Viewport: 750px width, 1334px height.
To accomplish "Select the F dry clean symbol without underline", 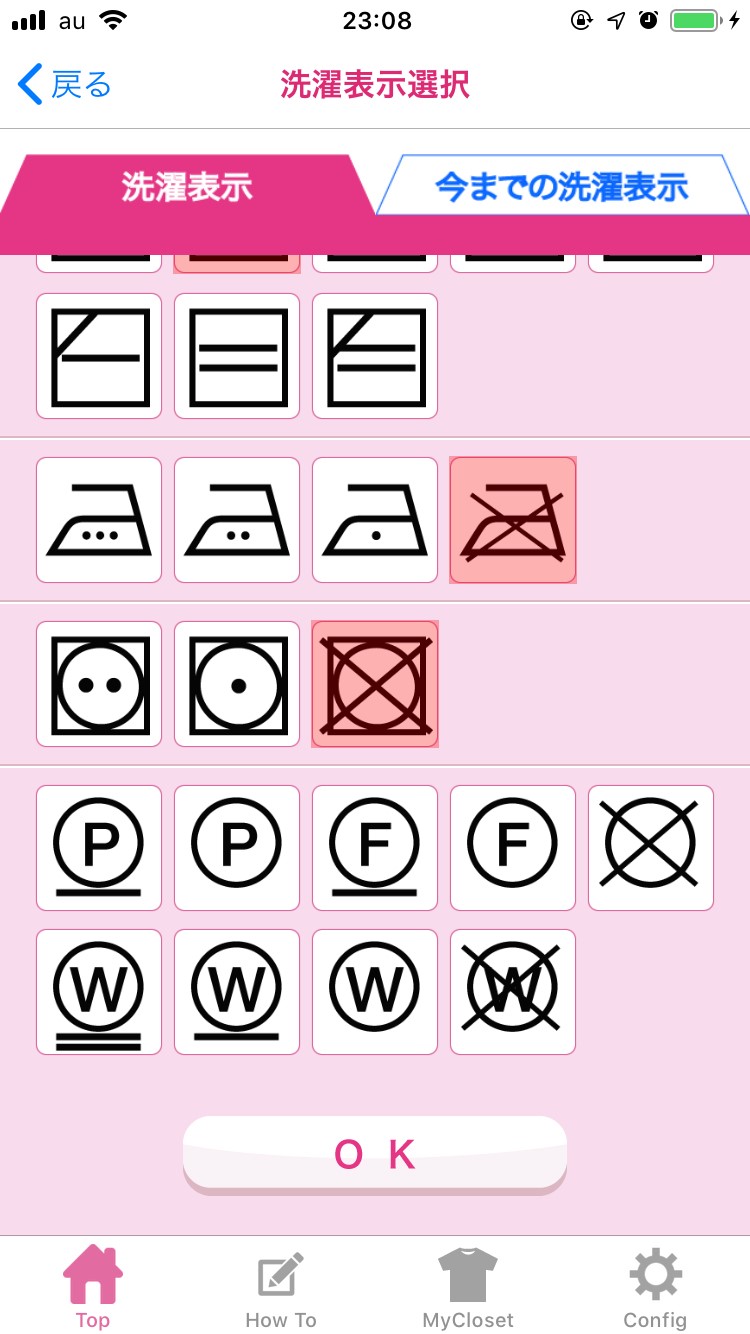I will pyautogui.click(x=513, y=848).
